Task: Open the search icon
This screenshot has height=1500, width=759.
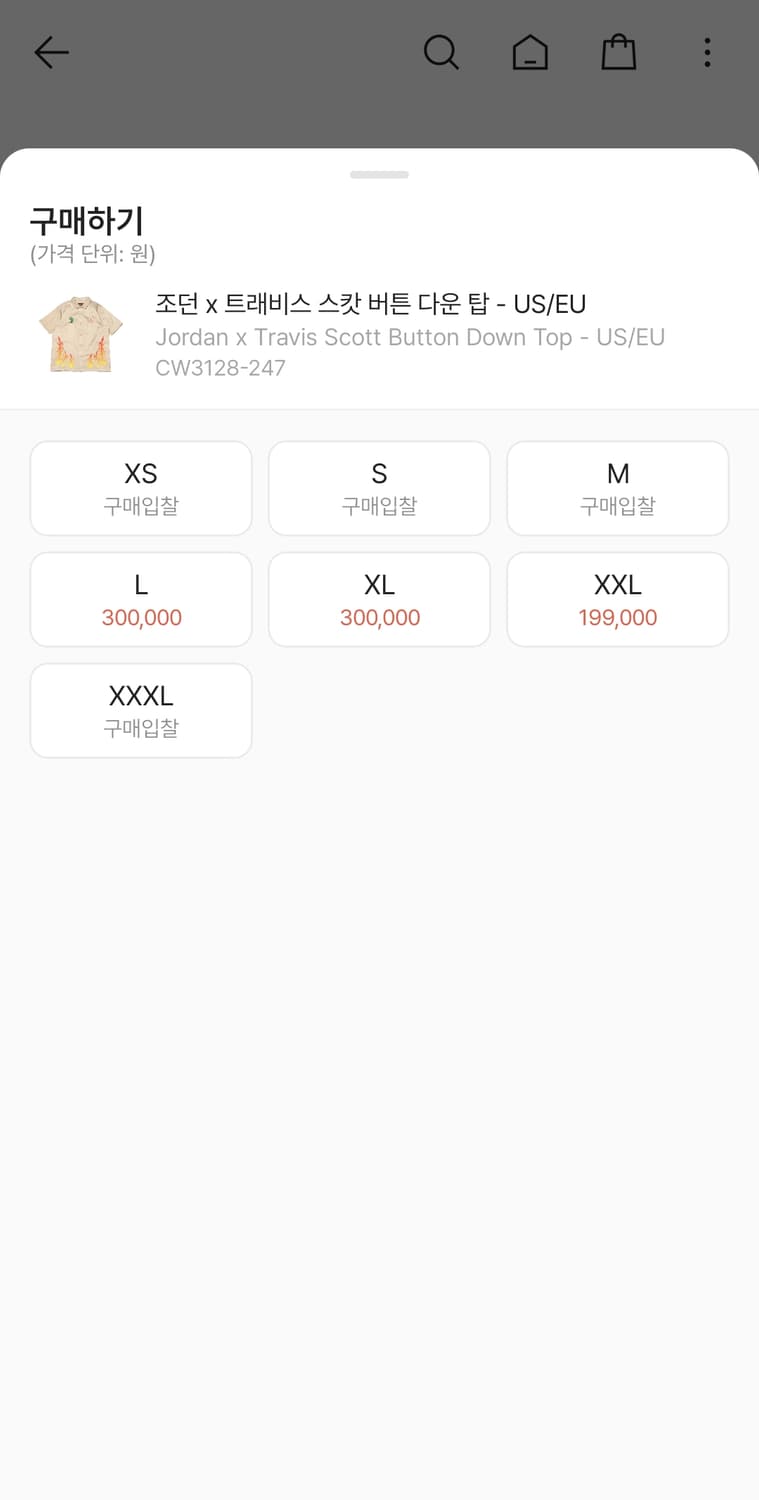Action: (x=441, y=52)
